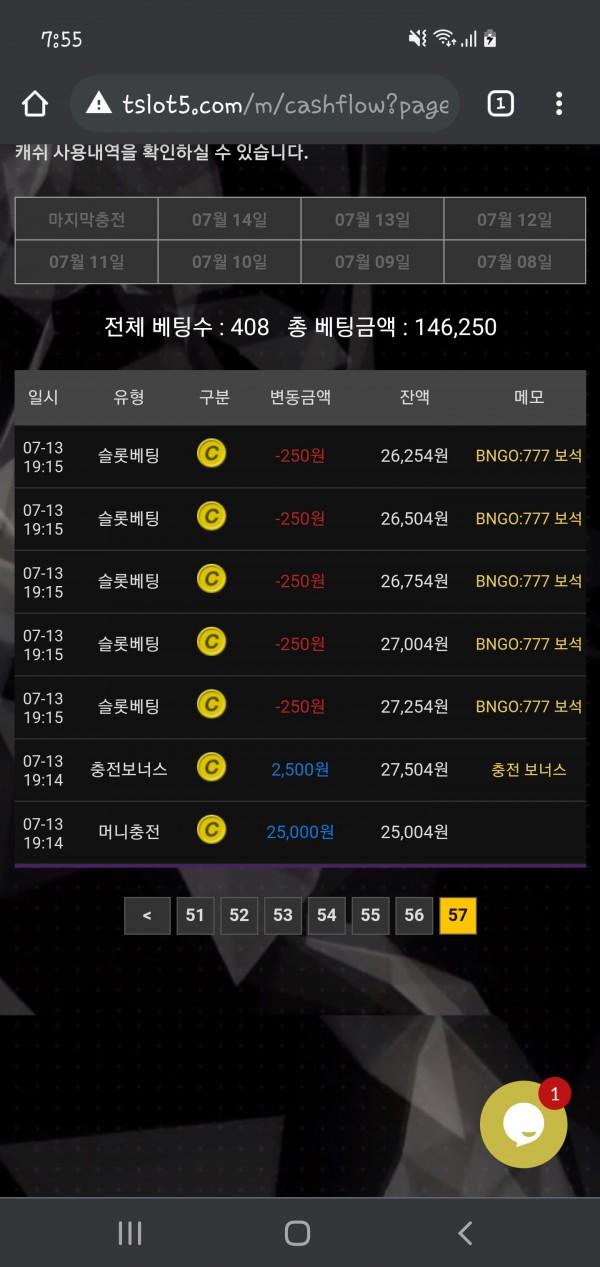Viewport: 600px width, 1267px height.
Task: Switch to page 55
Action: point(370,915)
